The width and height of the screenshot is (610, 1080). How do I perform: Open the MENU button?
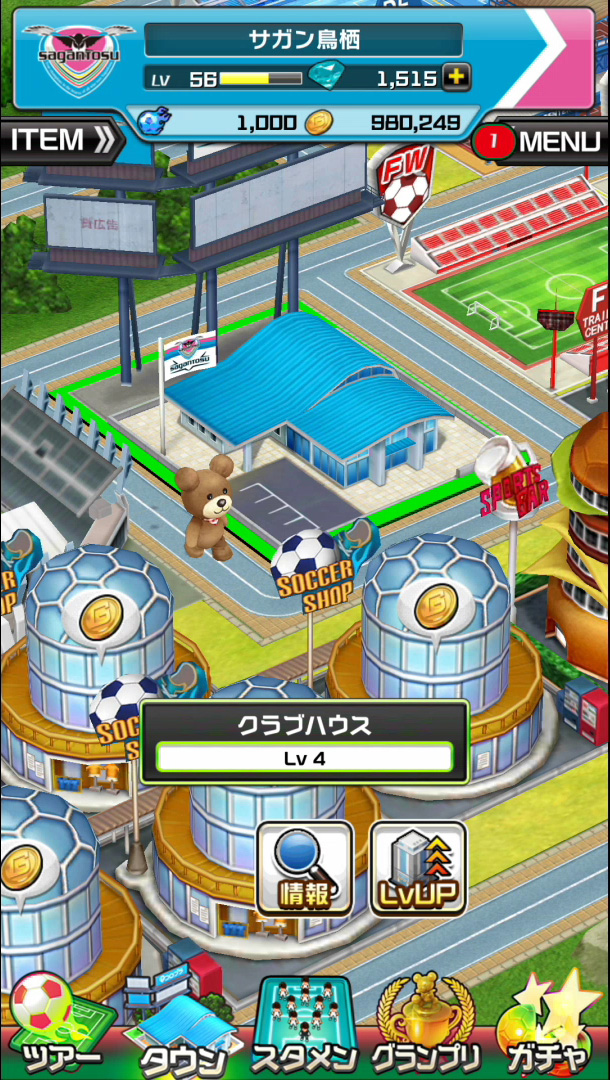tap(543, 141)
